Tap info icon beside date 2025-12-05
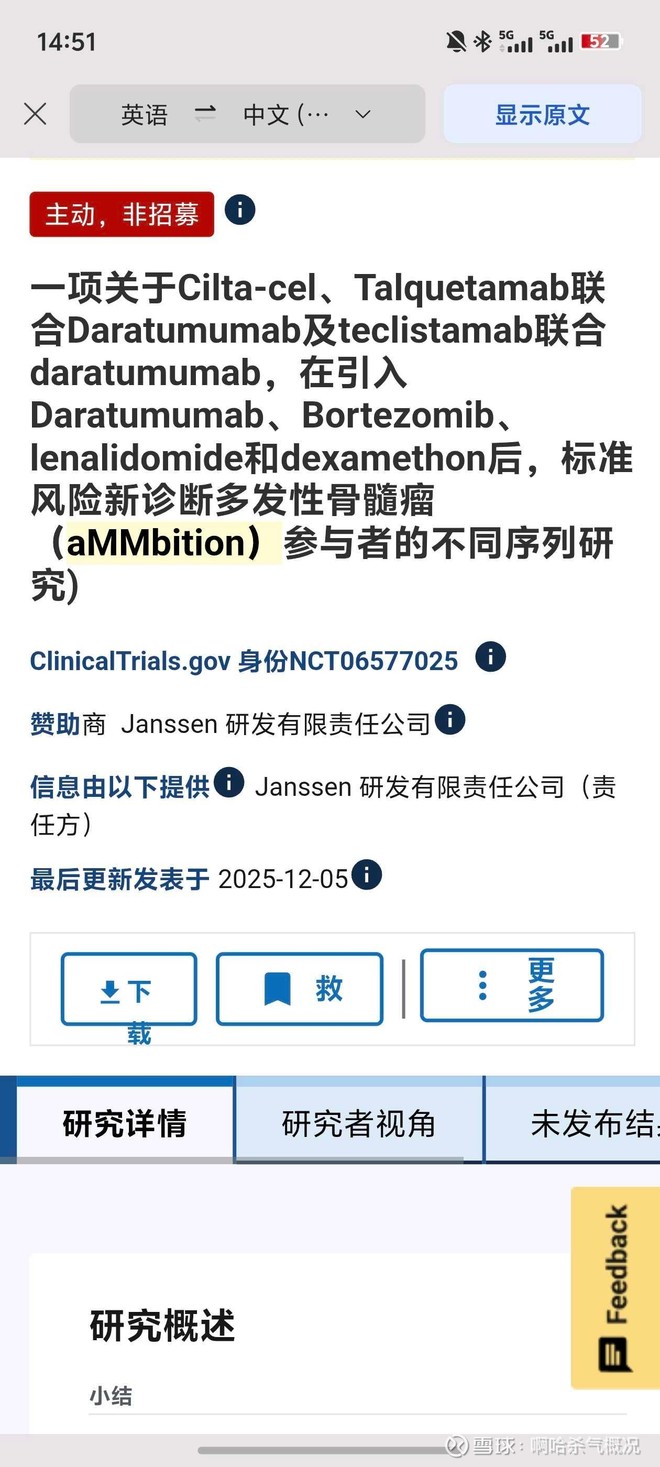This screenshot has height=1467, width=660. [367, 876]
